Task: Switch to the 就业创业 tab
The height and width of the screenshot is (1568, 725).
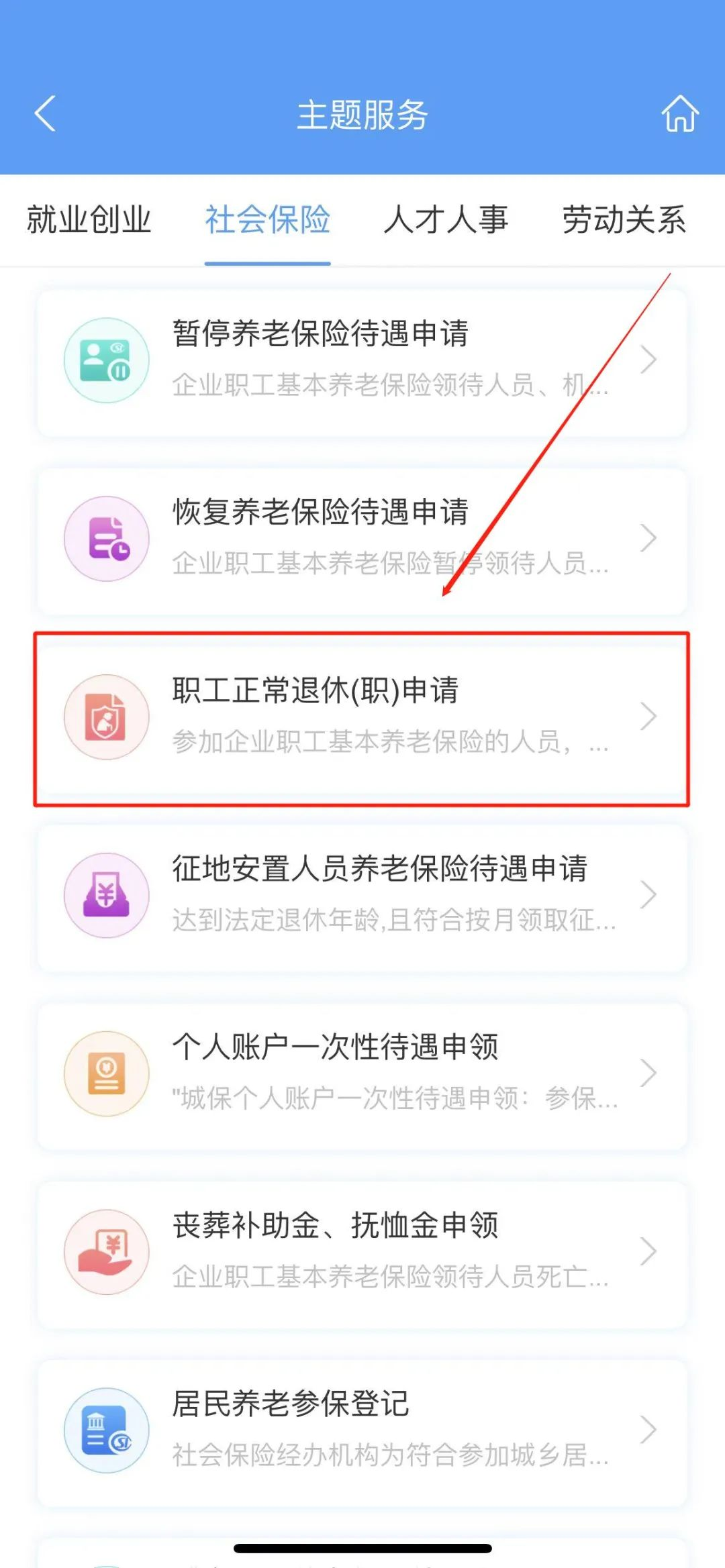Action: [89, 220]
